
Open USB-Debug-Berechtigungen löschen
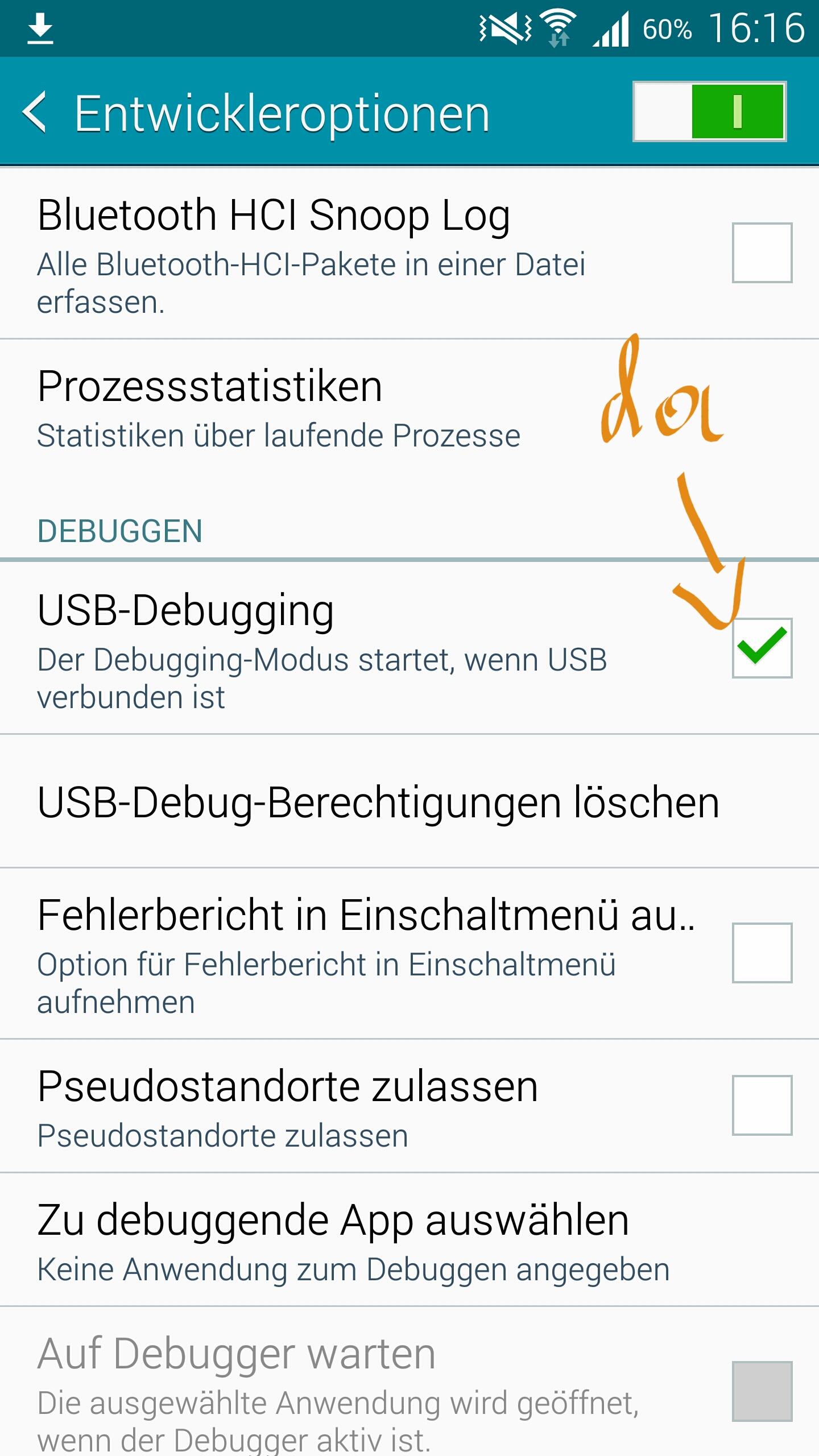pos(409,801)
